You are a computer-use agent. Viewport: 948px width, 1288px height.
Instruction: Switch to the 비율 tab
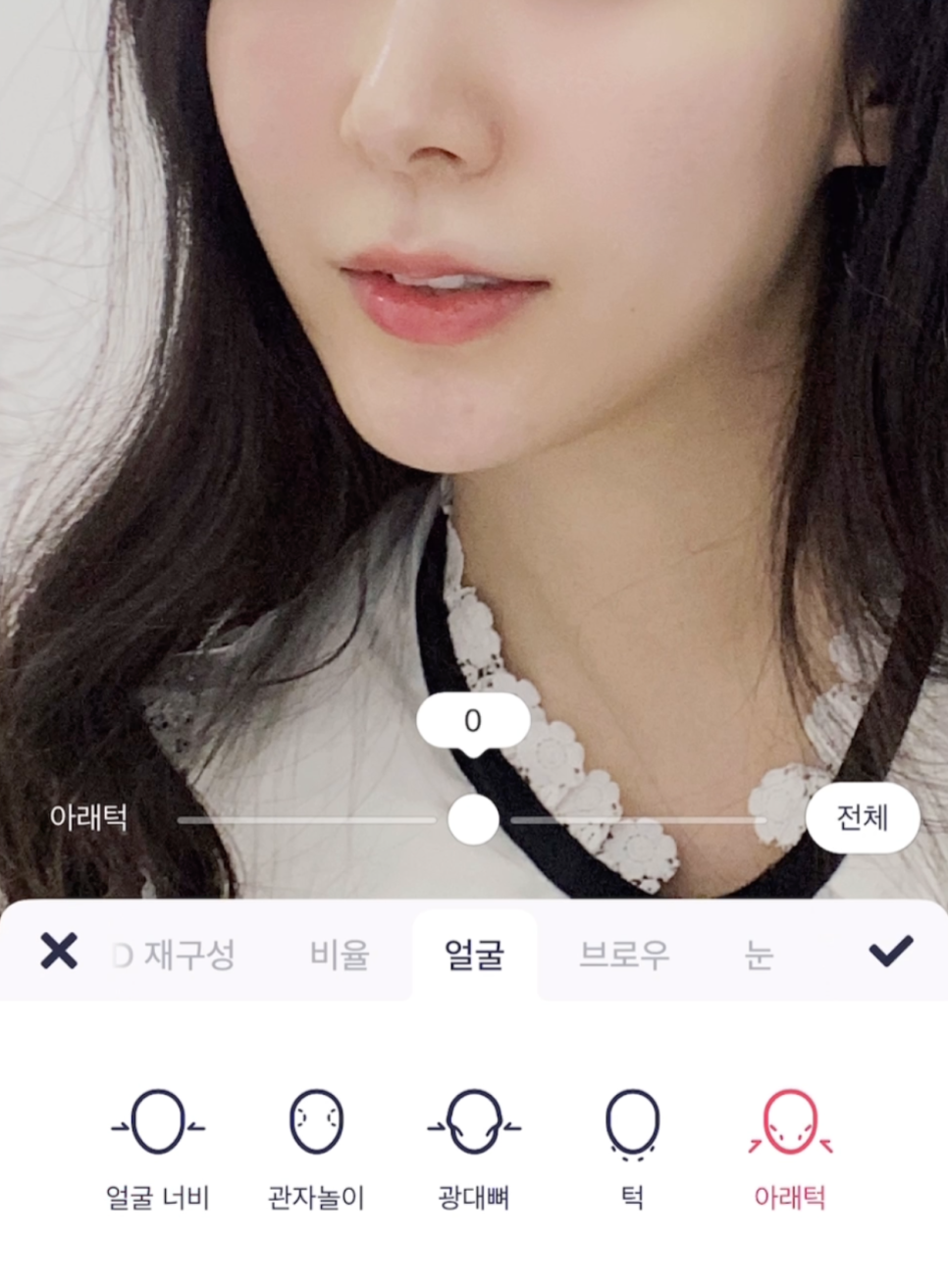pyautogui.click(x=340, y=954)
